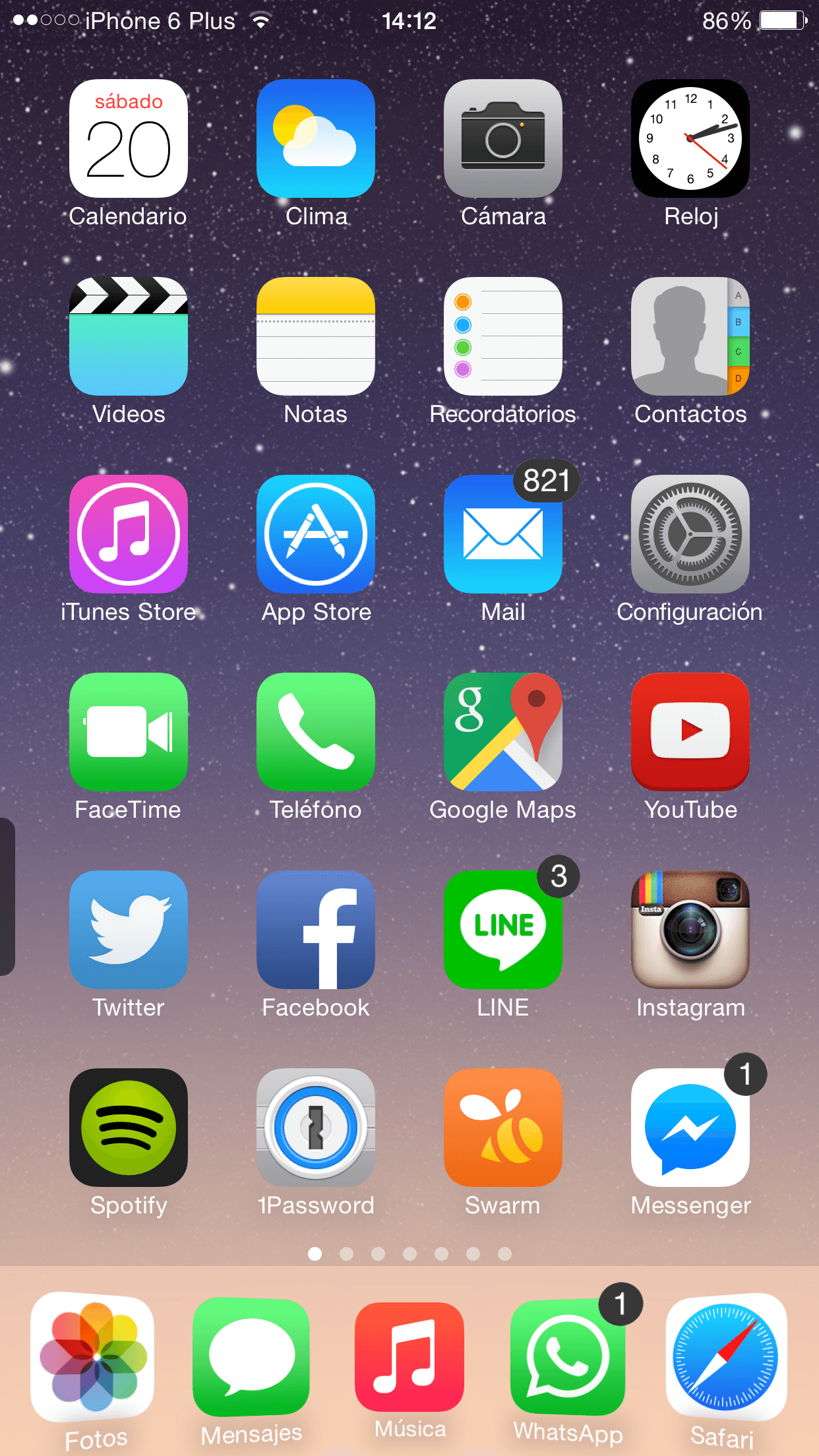The image size is (819, 1456).
Task: Open the App Store
Action: pyautogui.click(x=316, y=534)
